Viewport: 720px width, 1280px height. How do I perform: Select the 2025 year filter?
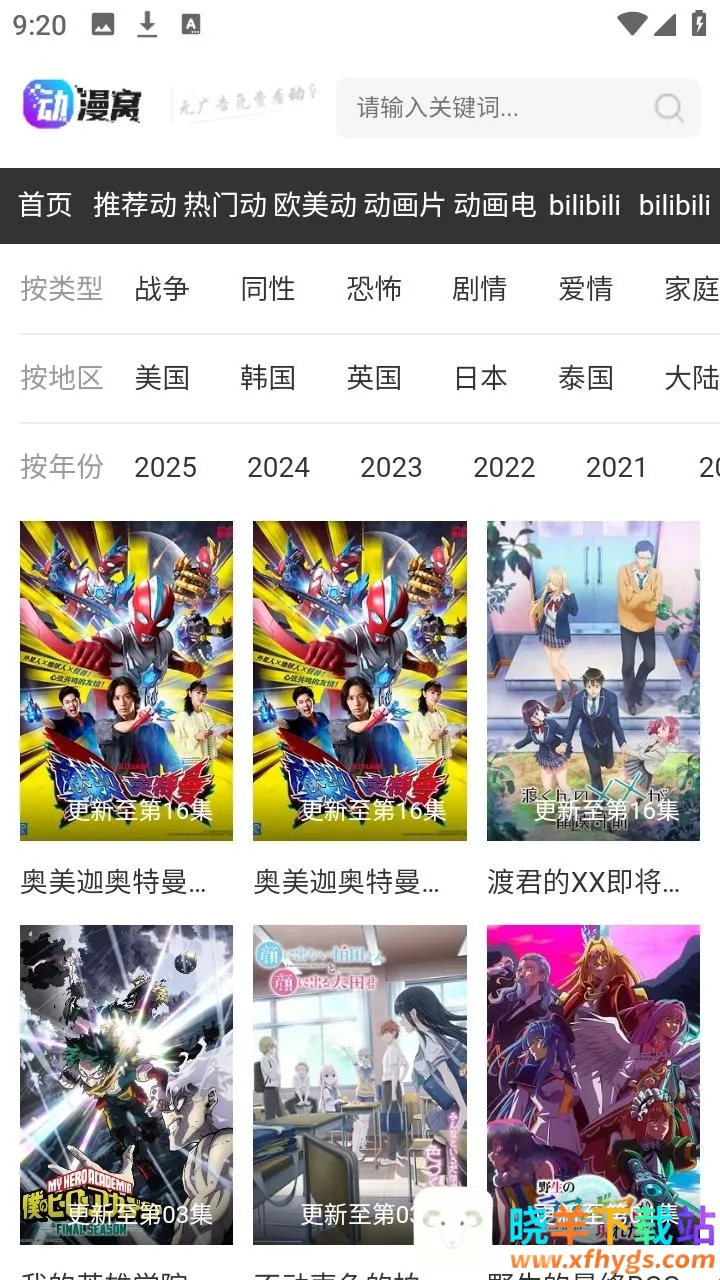point(165,467)
